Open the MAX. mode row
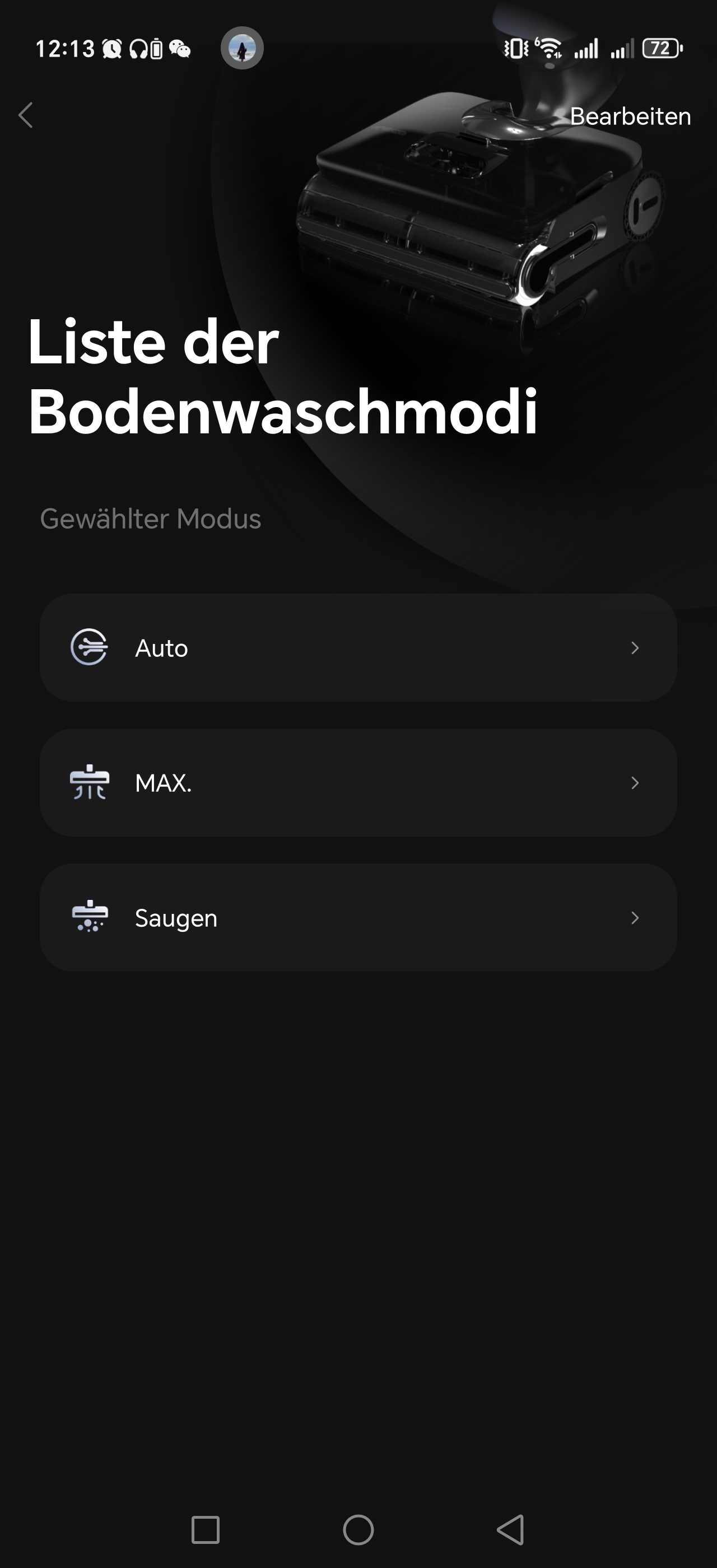Image resolution: width=717 pixels, height=1568 pixels. pos(358,783)
